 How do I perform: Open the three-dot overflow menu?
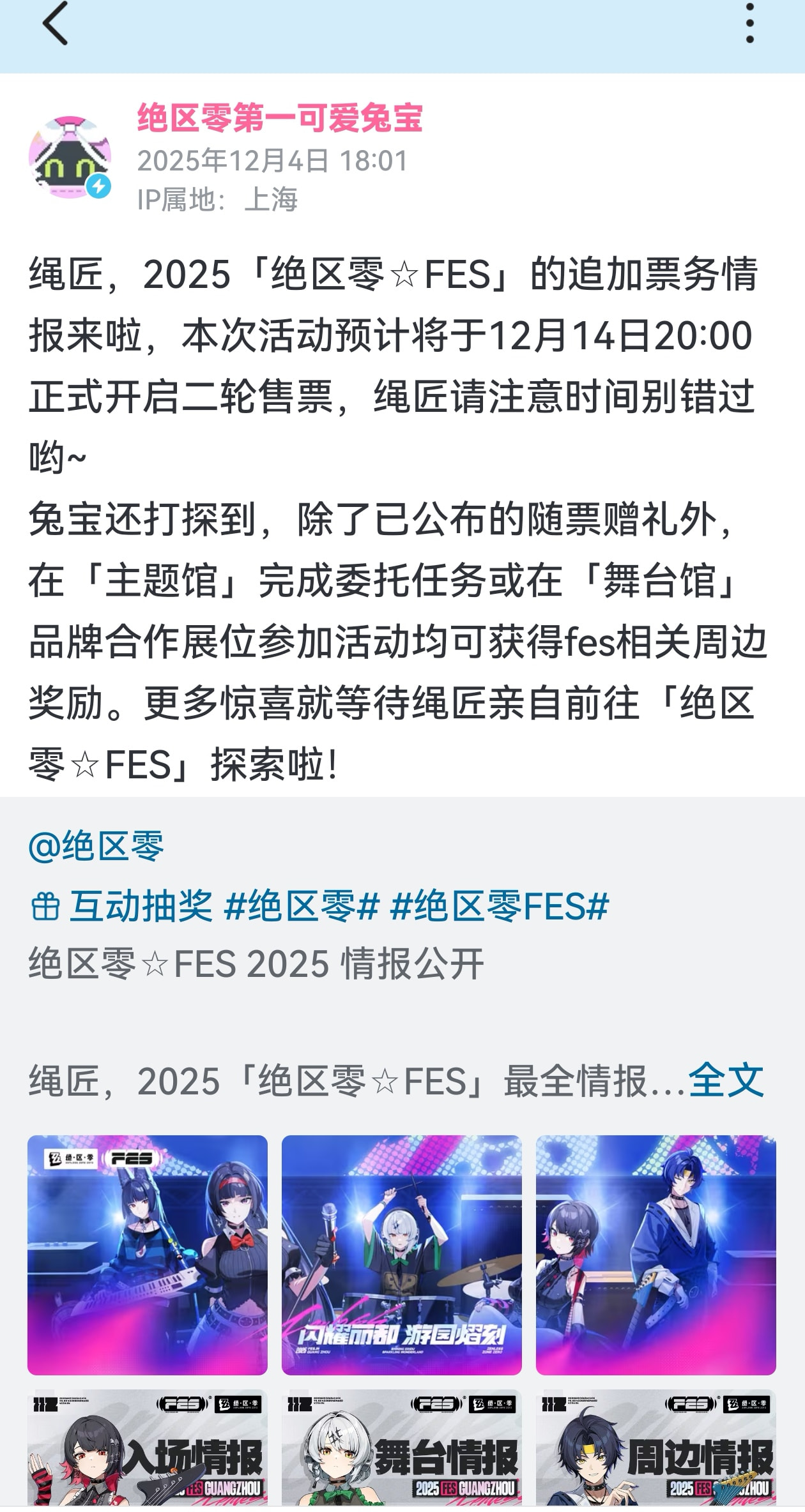(x=749, y=24)
